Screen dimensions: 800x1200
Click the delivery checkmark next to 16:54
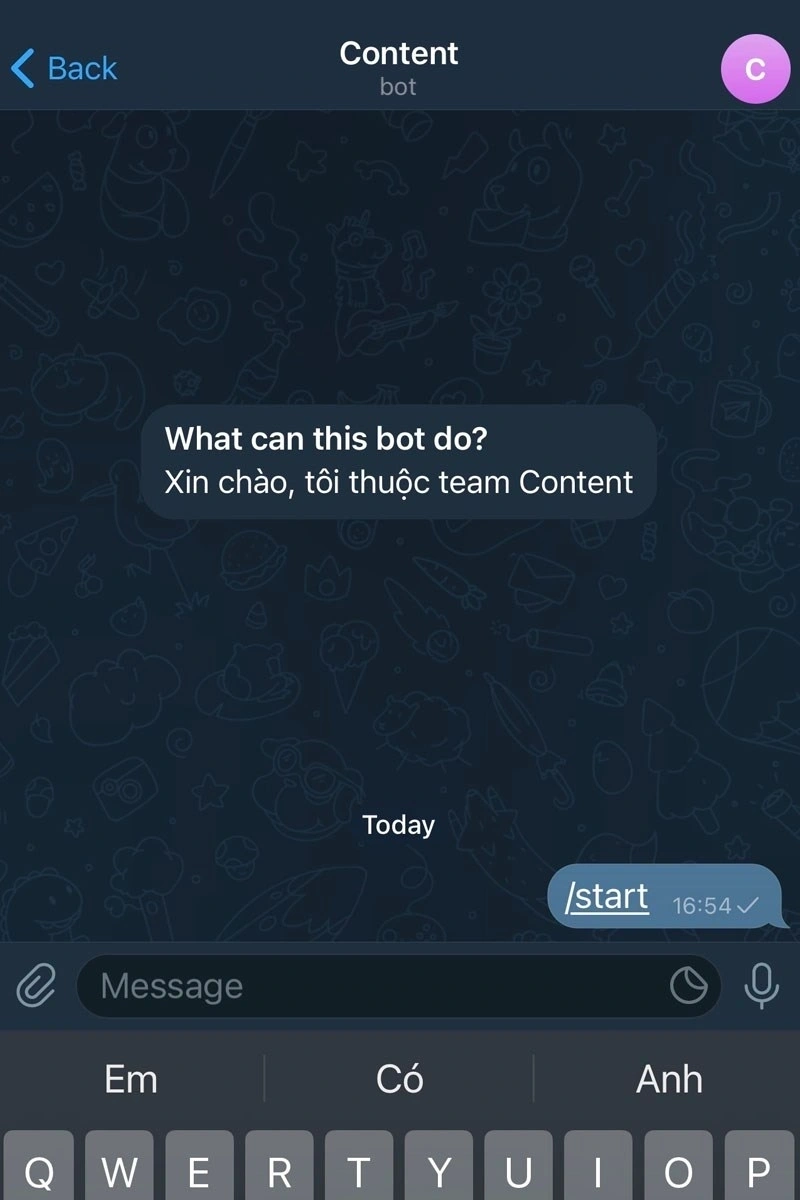(x=748, y=902)
